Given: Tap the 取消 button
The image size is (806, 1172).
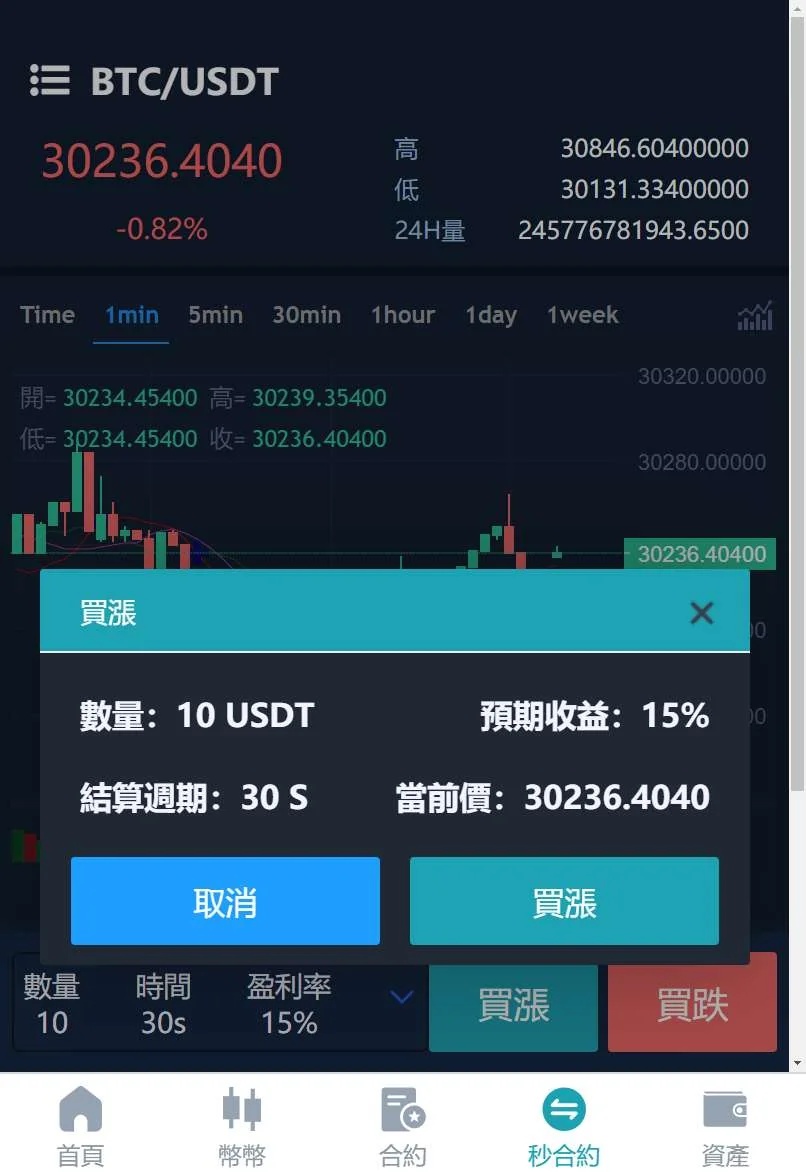Looking at the screenshot, I should coord(225,901).
